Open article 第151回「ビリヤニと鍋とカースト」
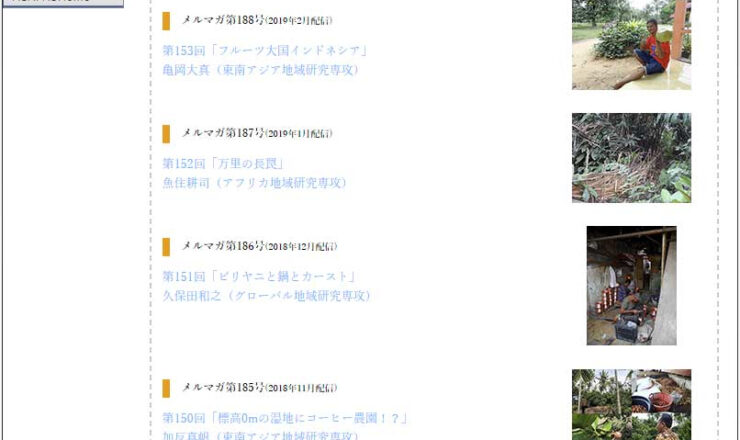Image resolution: width=740 pixels, height=440 pixels. point(260,276)
